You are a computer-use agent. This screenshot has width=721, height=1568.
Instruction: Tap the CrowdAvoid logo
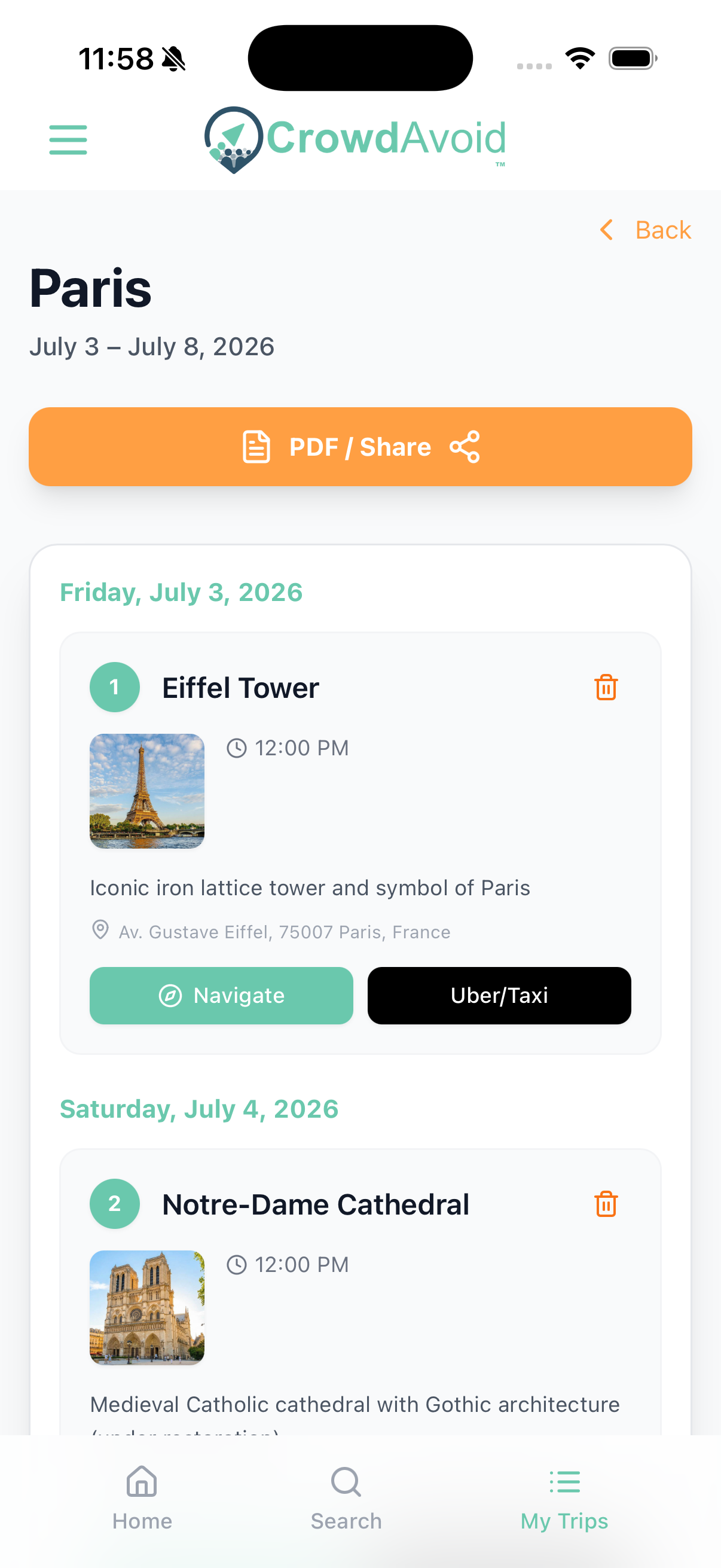355,139
